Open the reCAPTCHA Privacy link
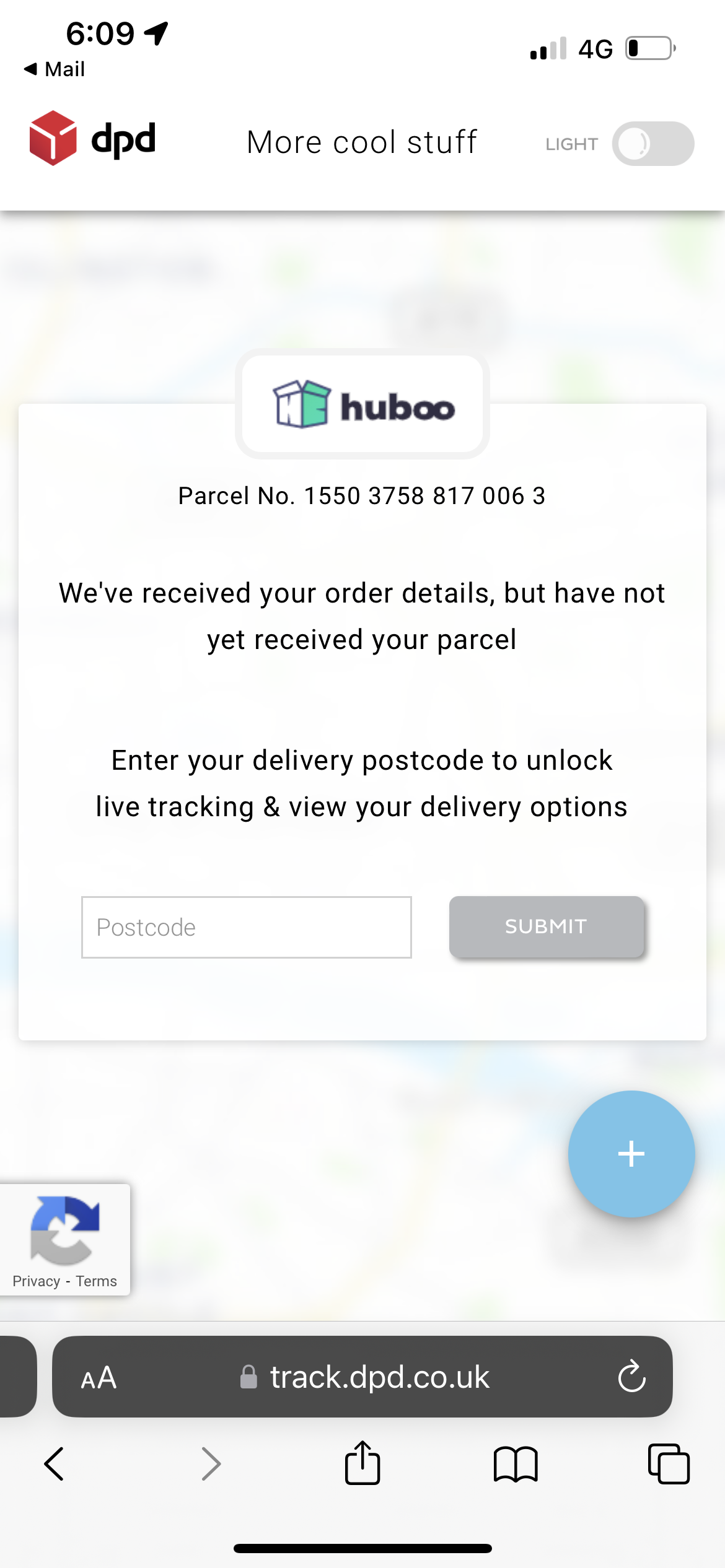Screen dimensions: 725x1568 click(x=37, y=1281)
